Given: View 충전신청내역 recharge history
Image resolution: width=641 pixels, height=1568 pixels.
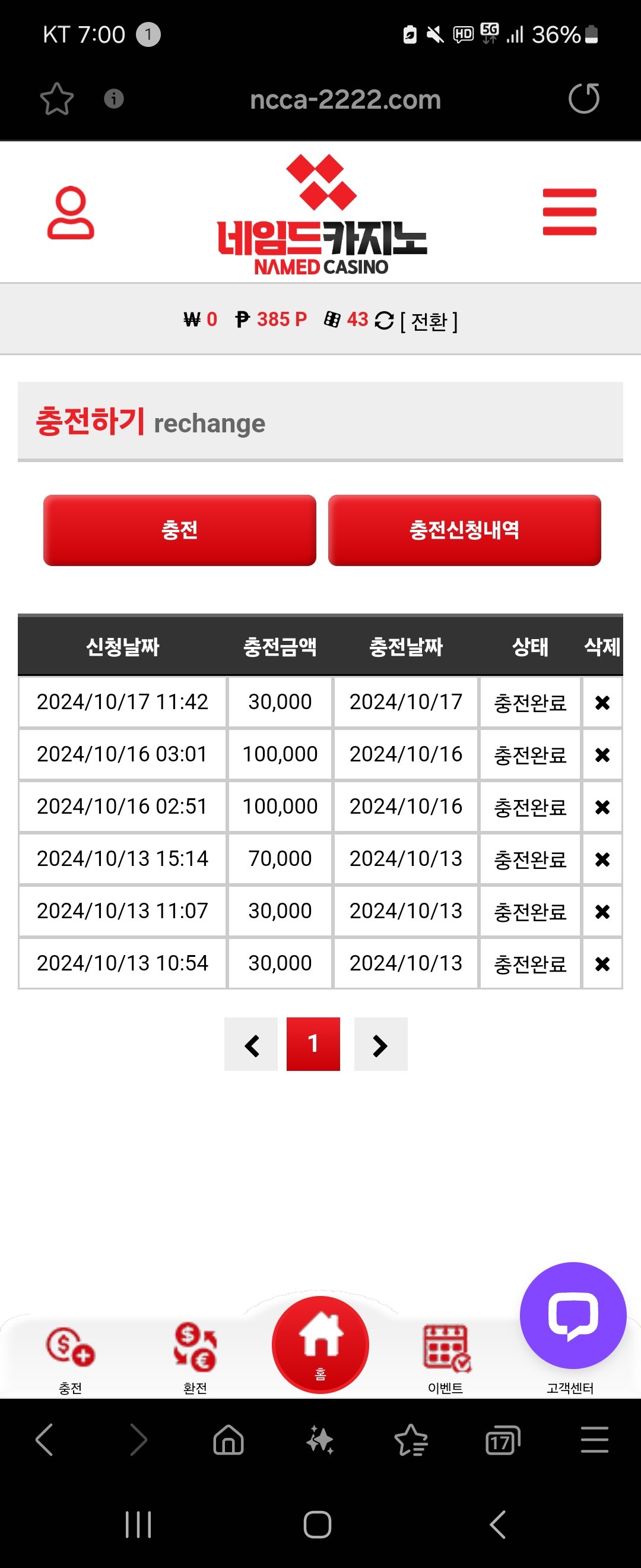Looking at the screenshot, I should click(x=464, y=530).
